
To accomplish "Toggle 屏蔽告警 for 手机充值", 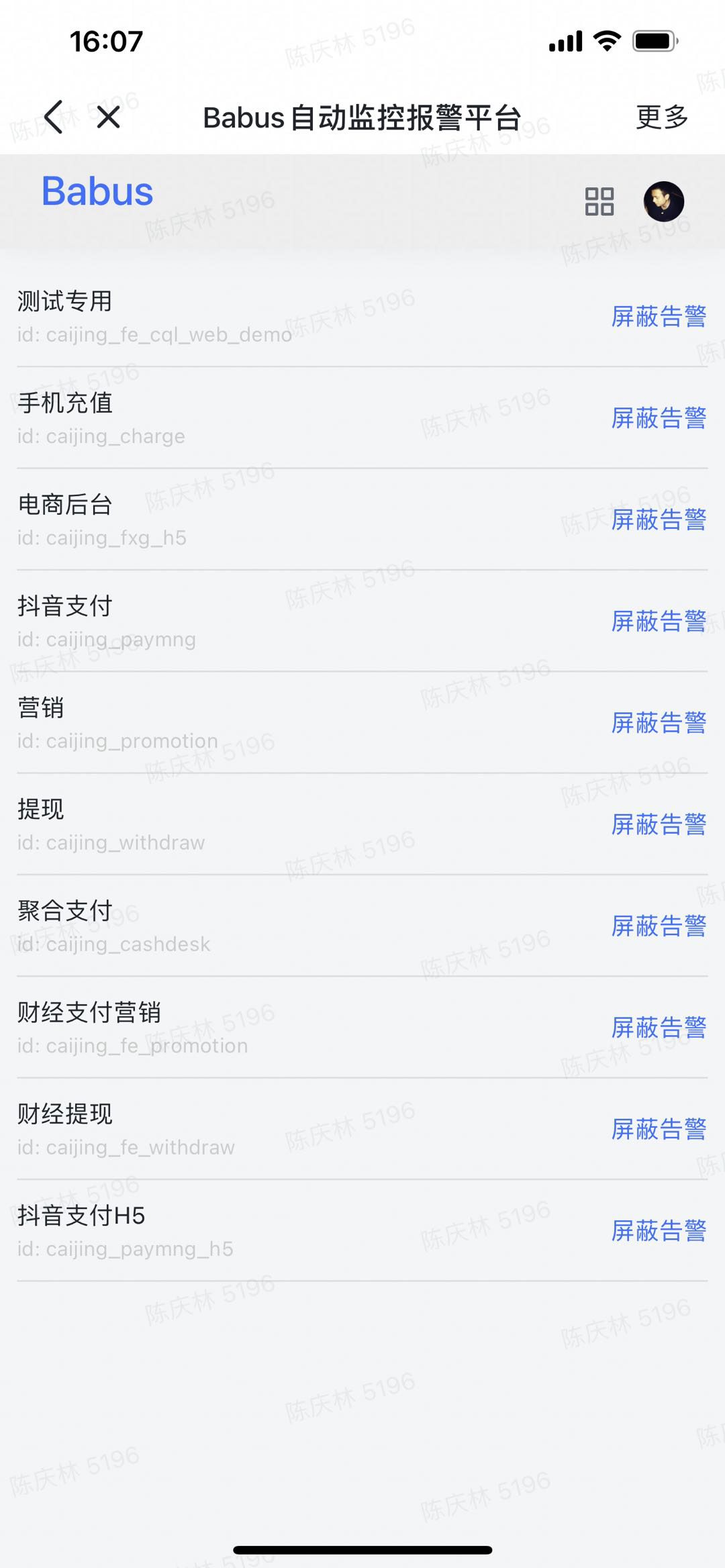I will (659, 418).
